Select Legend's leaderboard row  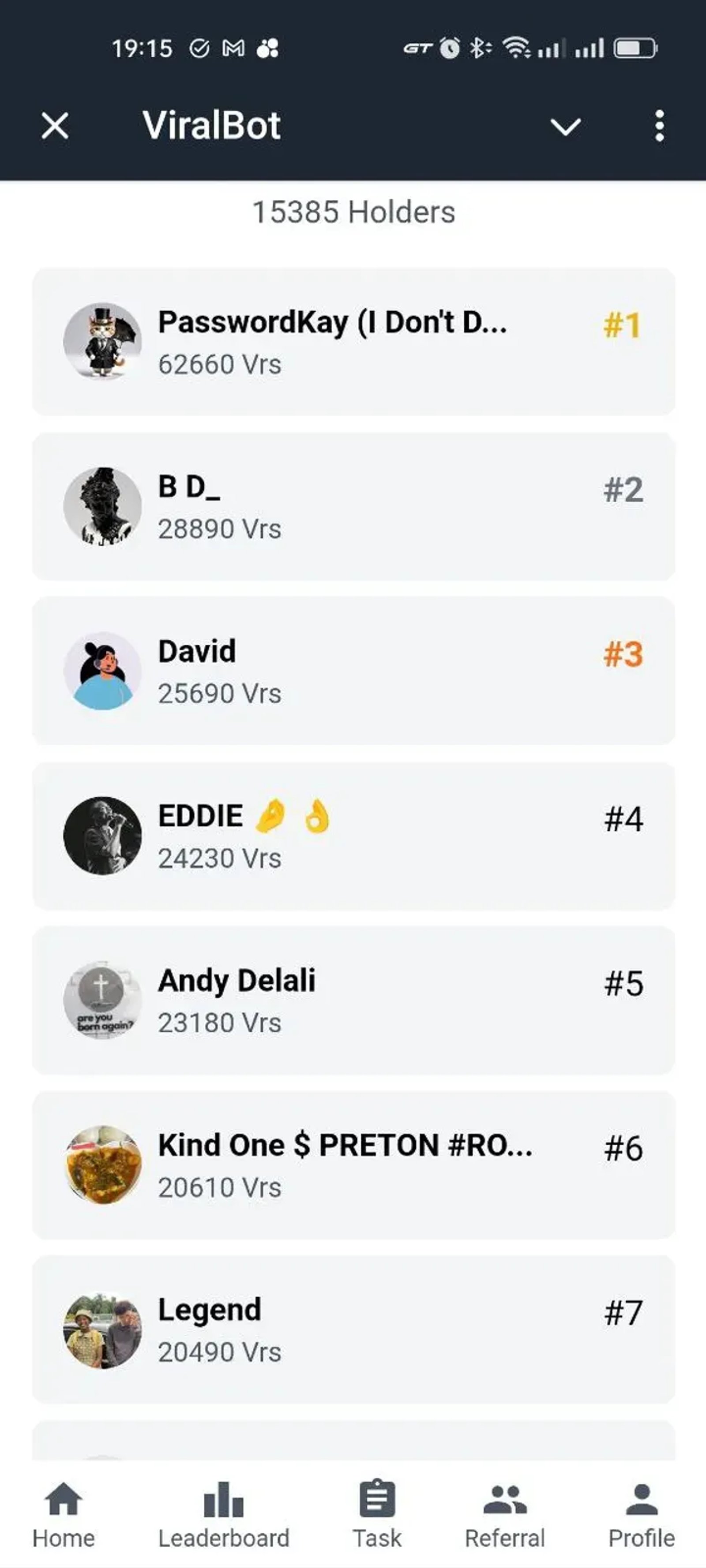tap(353, 1329)
